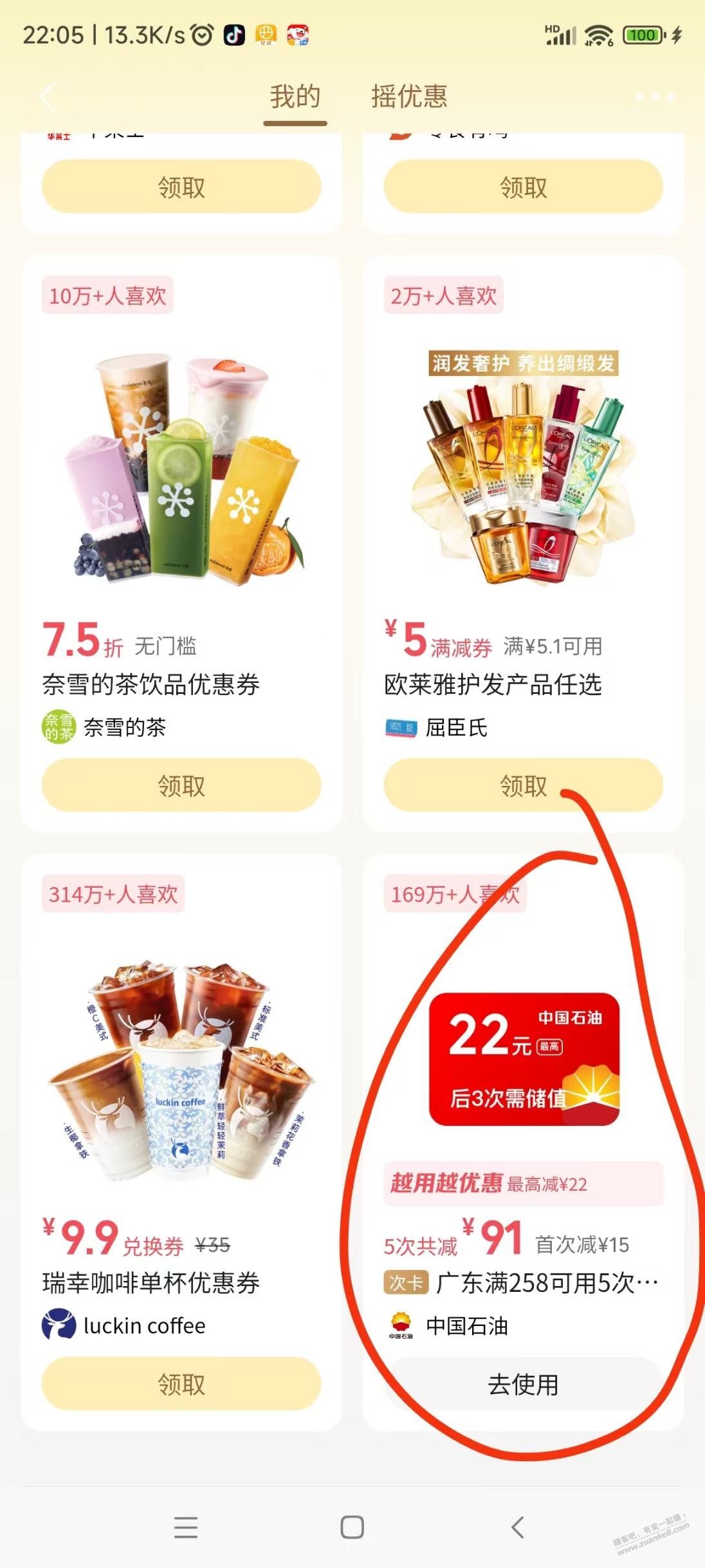
Task: Tap the home key in navigation bar
Action: 352,1526
